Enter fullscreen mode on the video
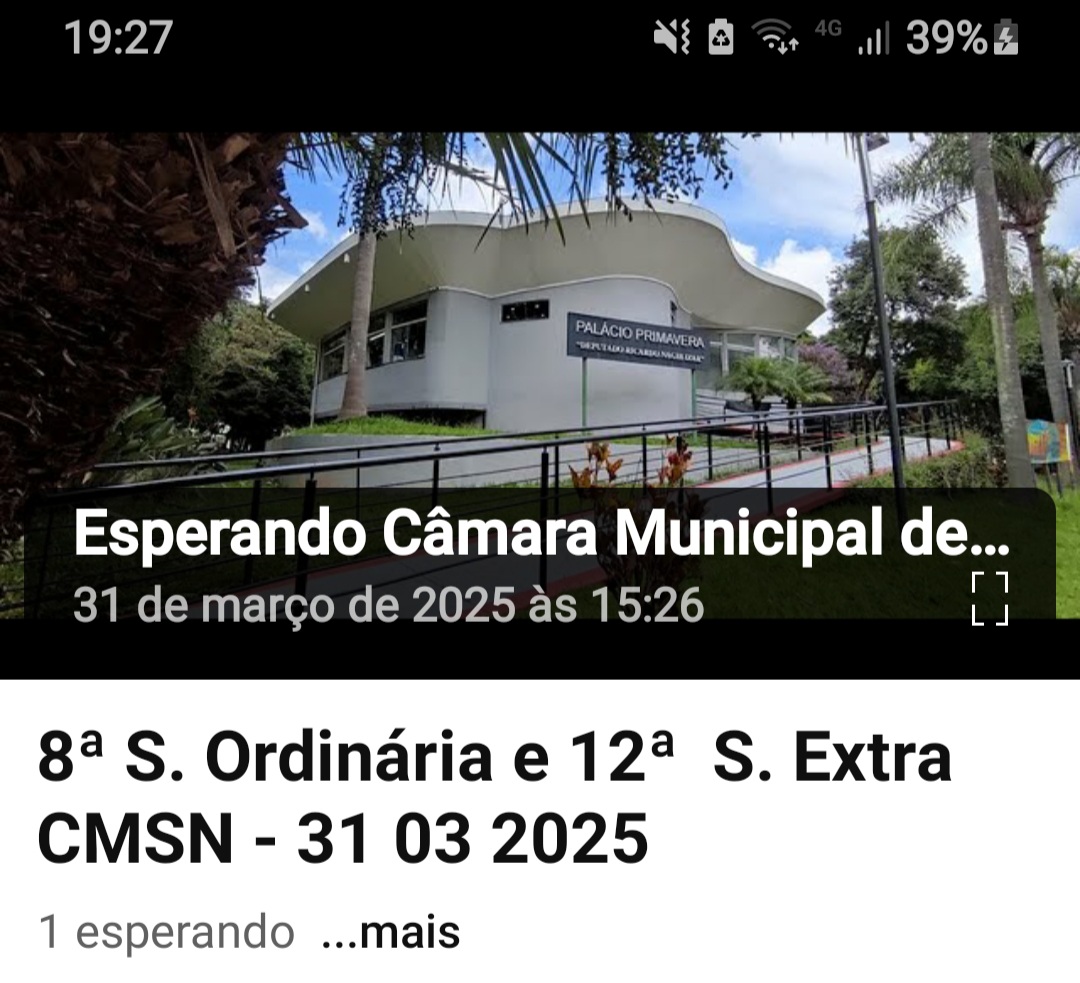 coord(990,599)
